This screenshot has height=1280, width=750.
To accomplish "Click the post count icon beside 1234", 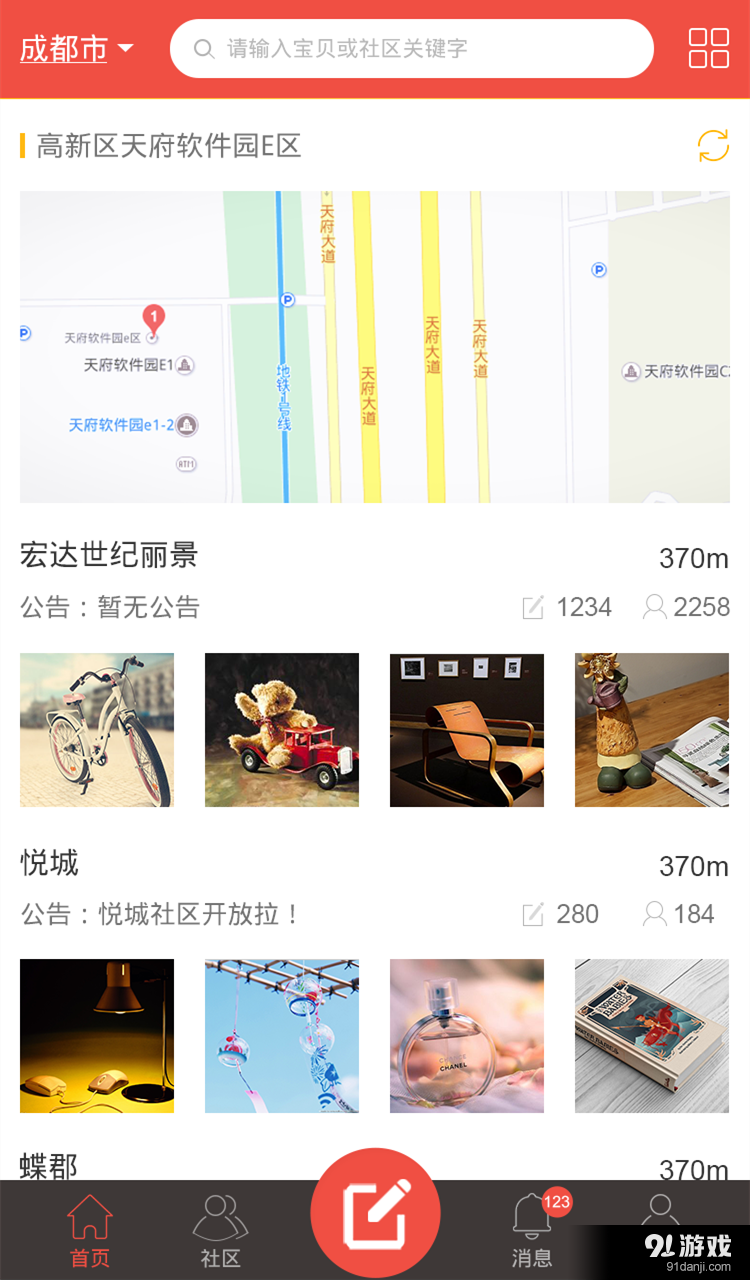I will coord(533,607).
